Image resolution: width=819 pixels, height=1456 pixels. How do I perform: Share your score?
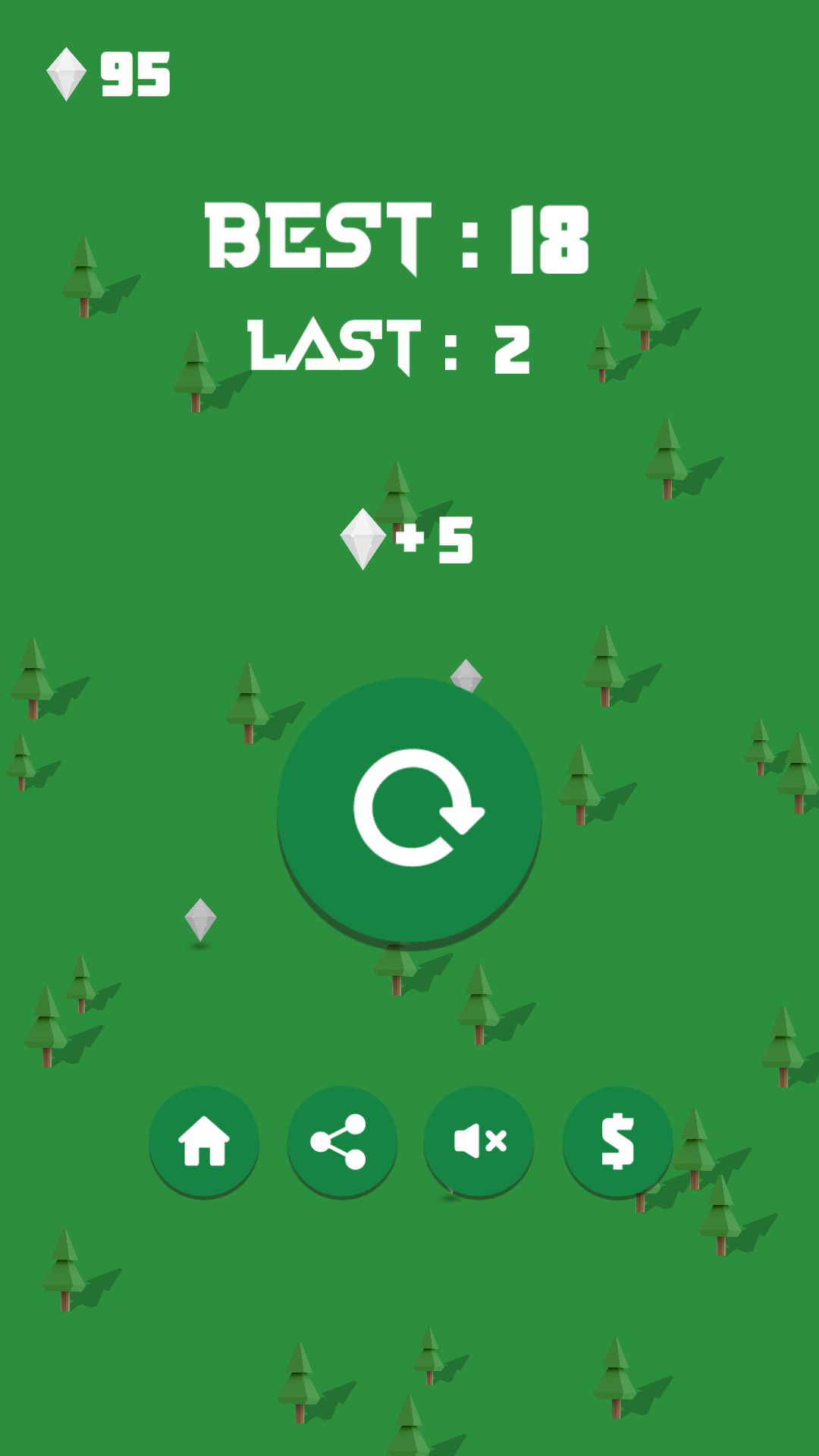point(342,1141)
